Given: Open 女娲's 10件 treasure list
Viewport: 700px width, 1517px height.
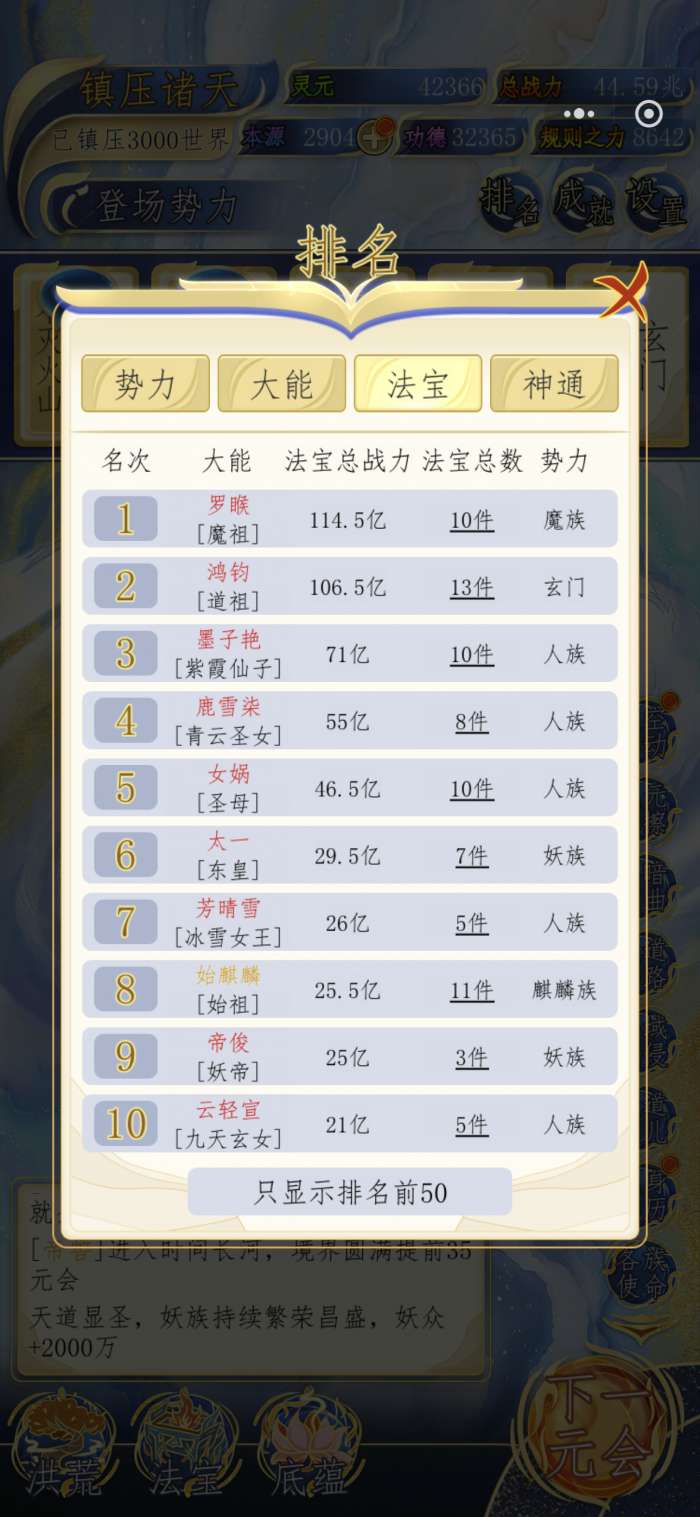Looking at the screenshot, I should pos(472,789).
